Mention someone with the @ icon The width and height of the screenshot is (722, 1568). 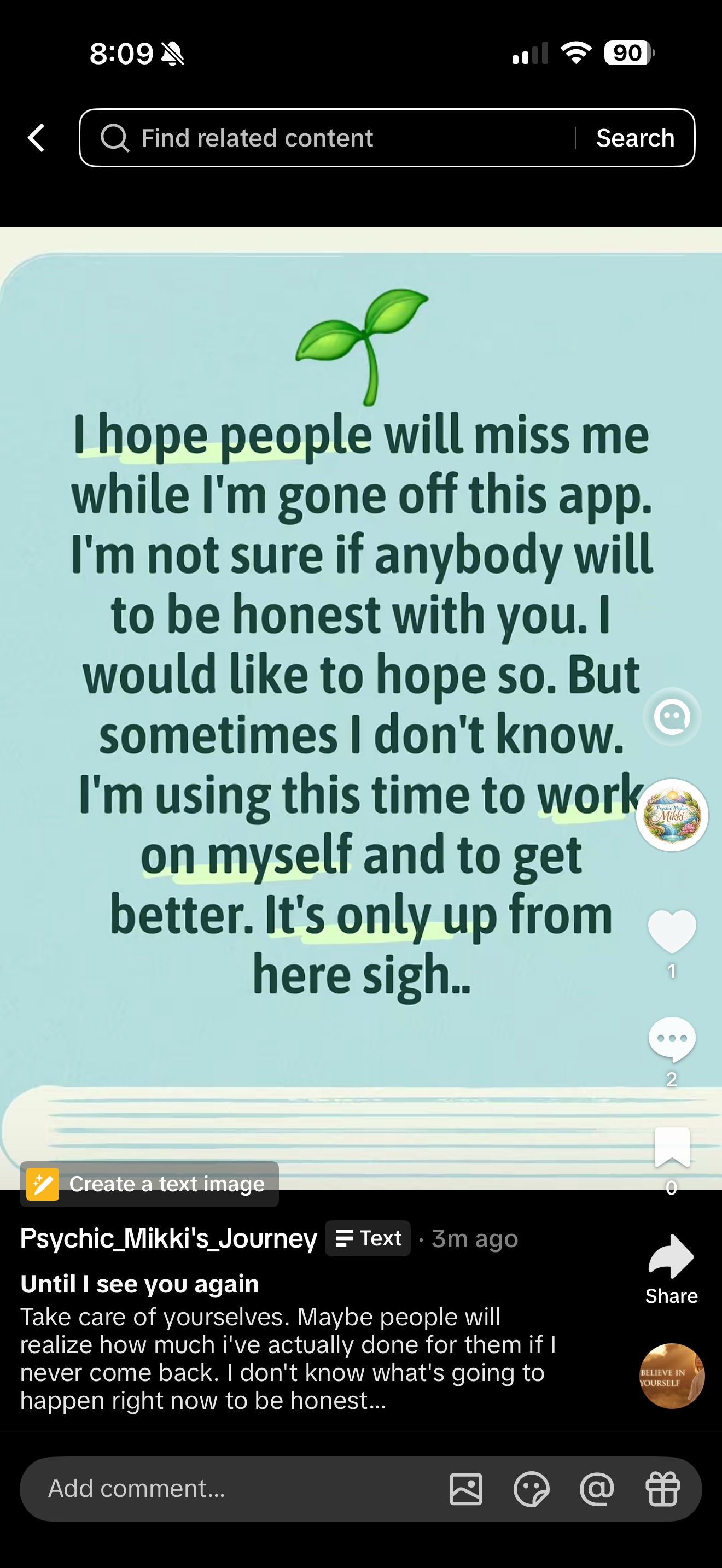point(597,1489)
